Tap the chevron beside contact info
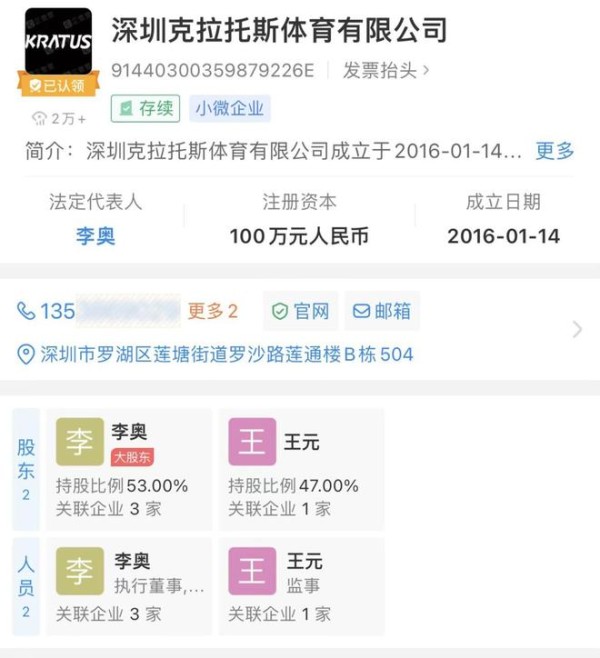 (577, 330)
